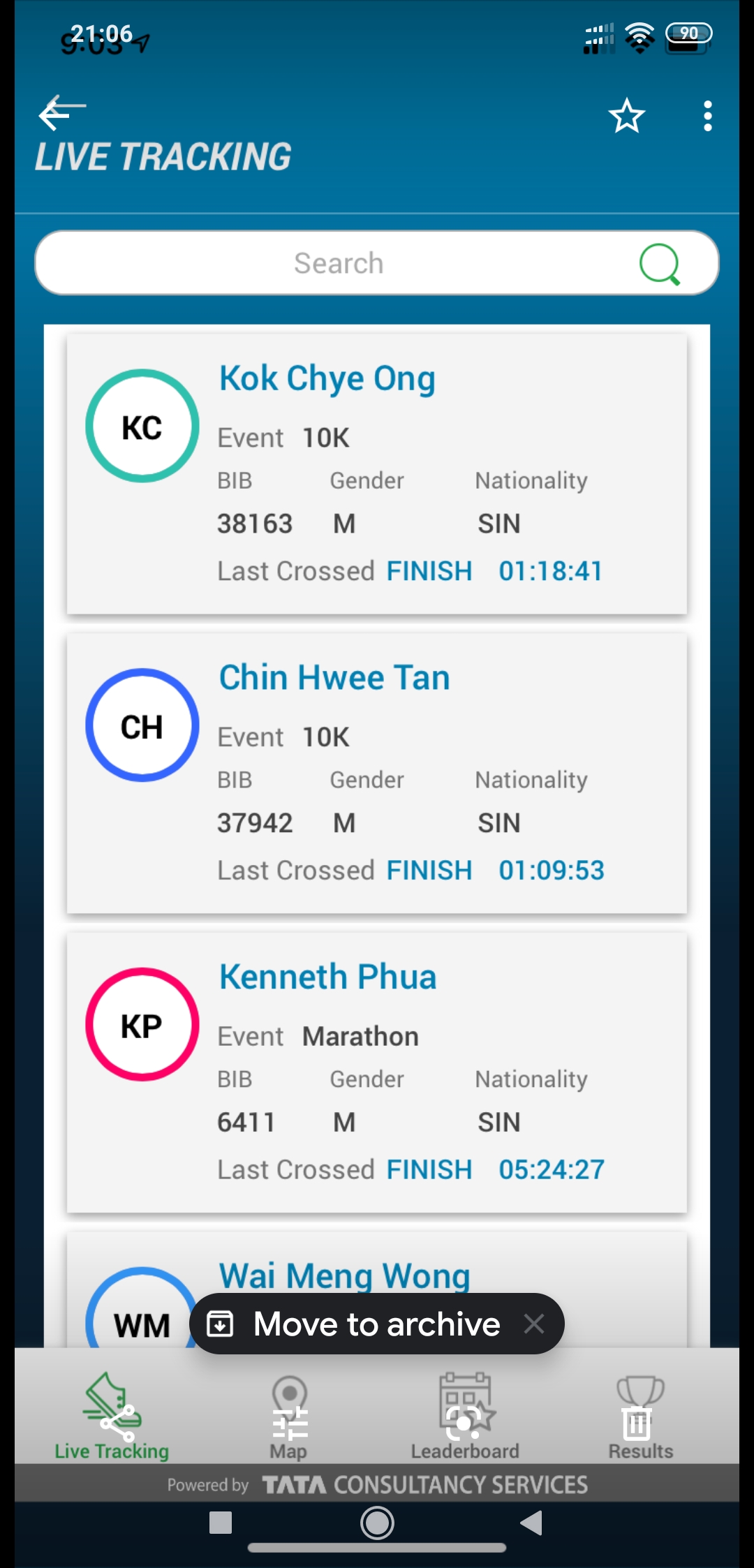Open the three-dot overflow menu
The height and width of the screenshot is (1568, 754).
click(x=708, y=116)
